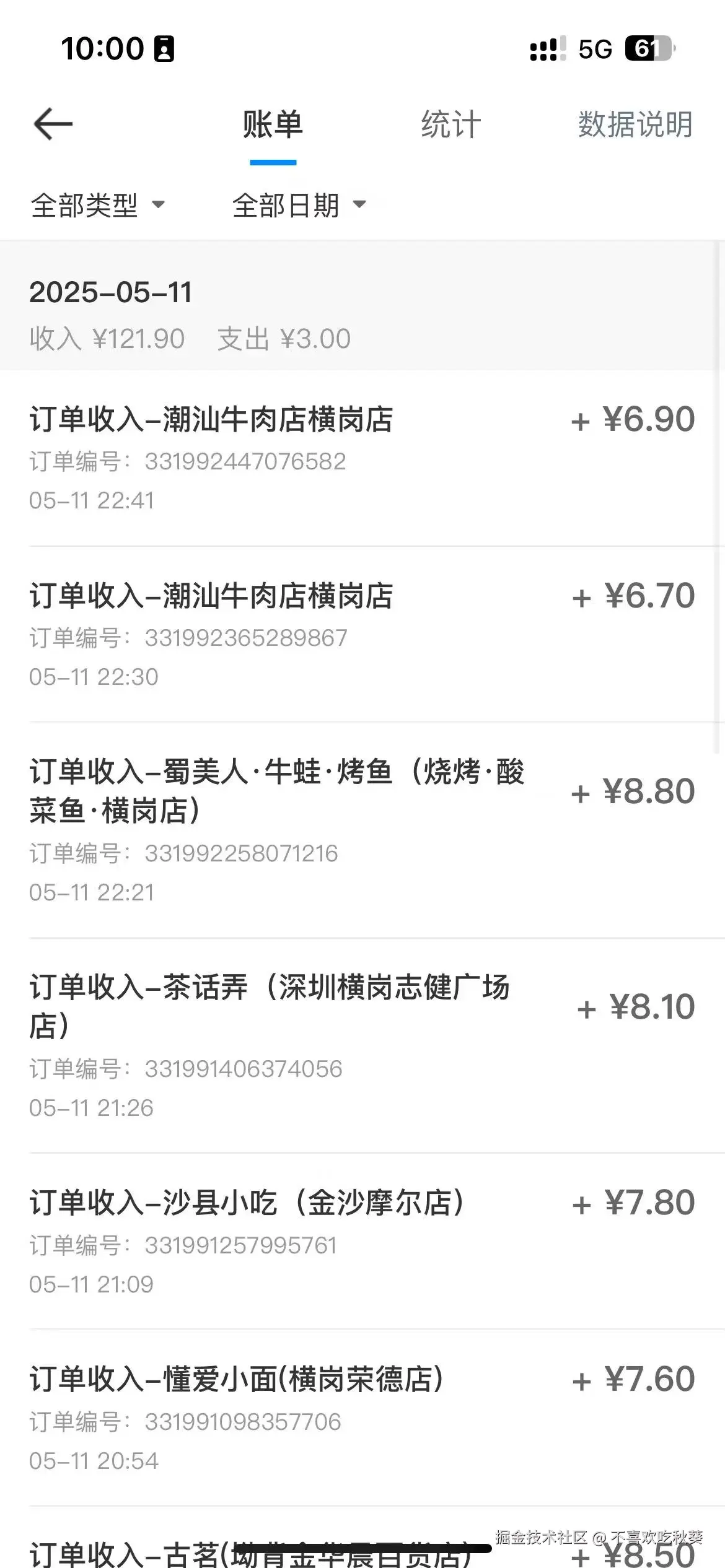This screenshot has width=725, height=1568.
Task: Show details for 懂爱小面(横岗荣德店) order
Action: pyautogui.click(x=362, y=1418)
